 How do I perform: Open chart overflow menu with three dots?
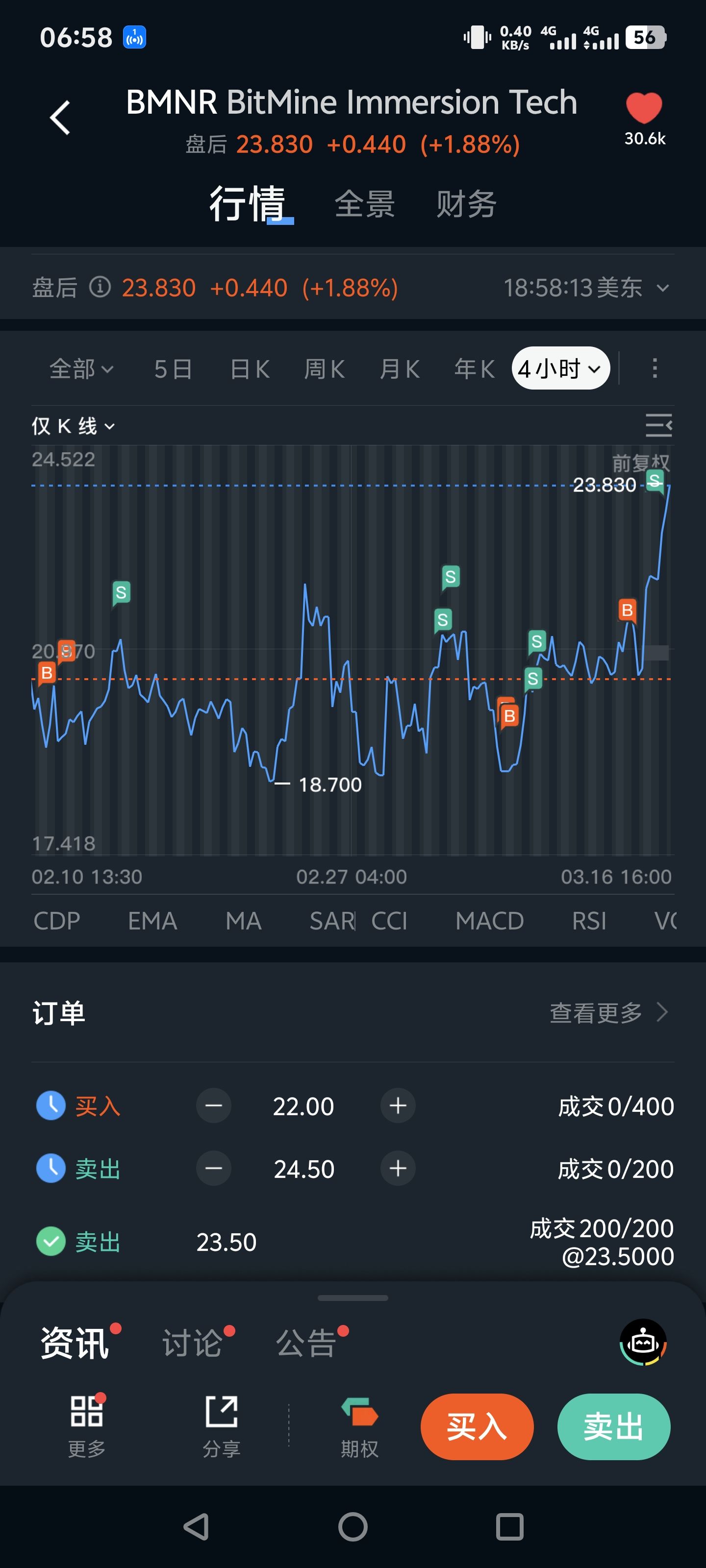pos(654,368)
